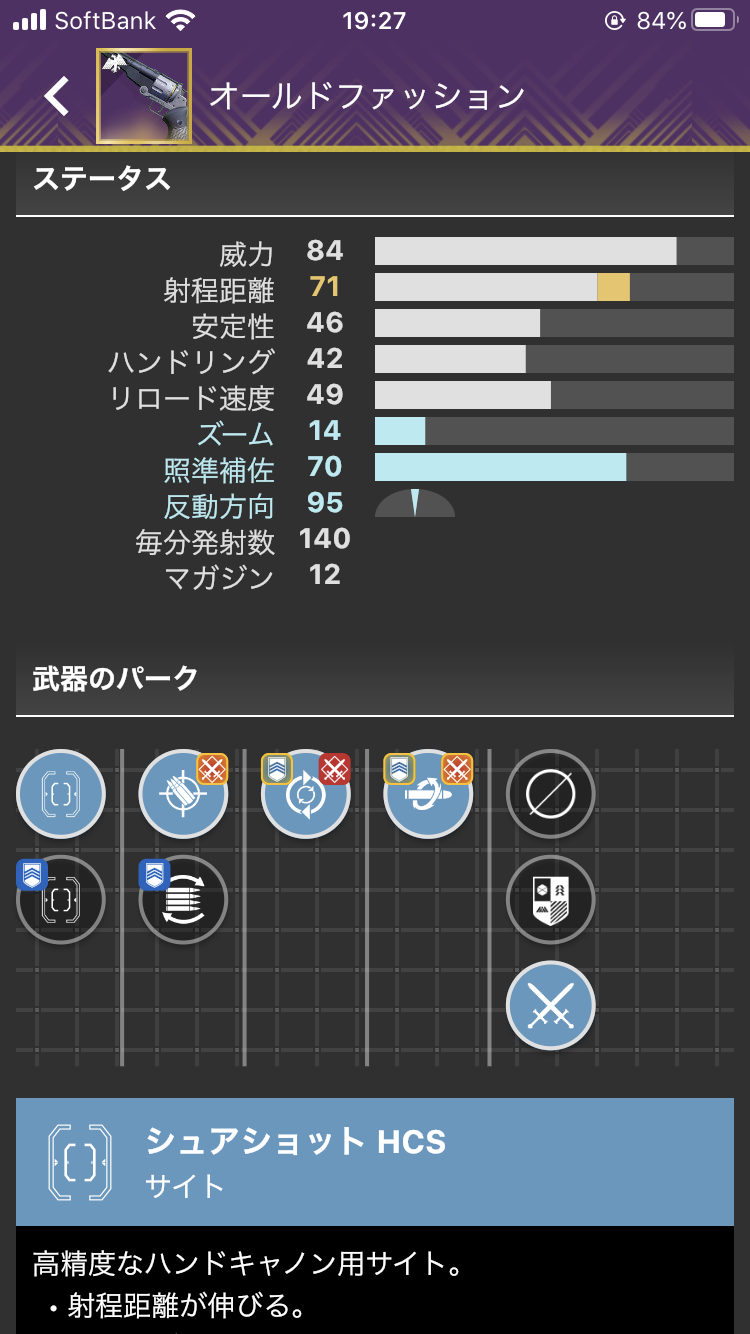Image resolution: width=750 pixels, height=1334 pixels.
Task: Open the Old Fashioned weapon thumbnail
Action: click(143, 96)
